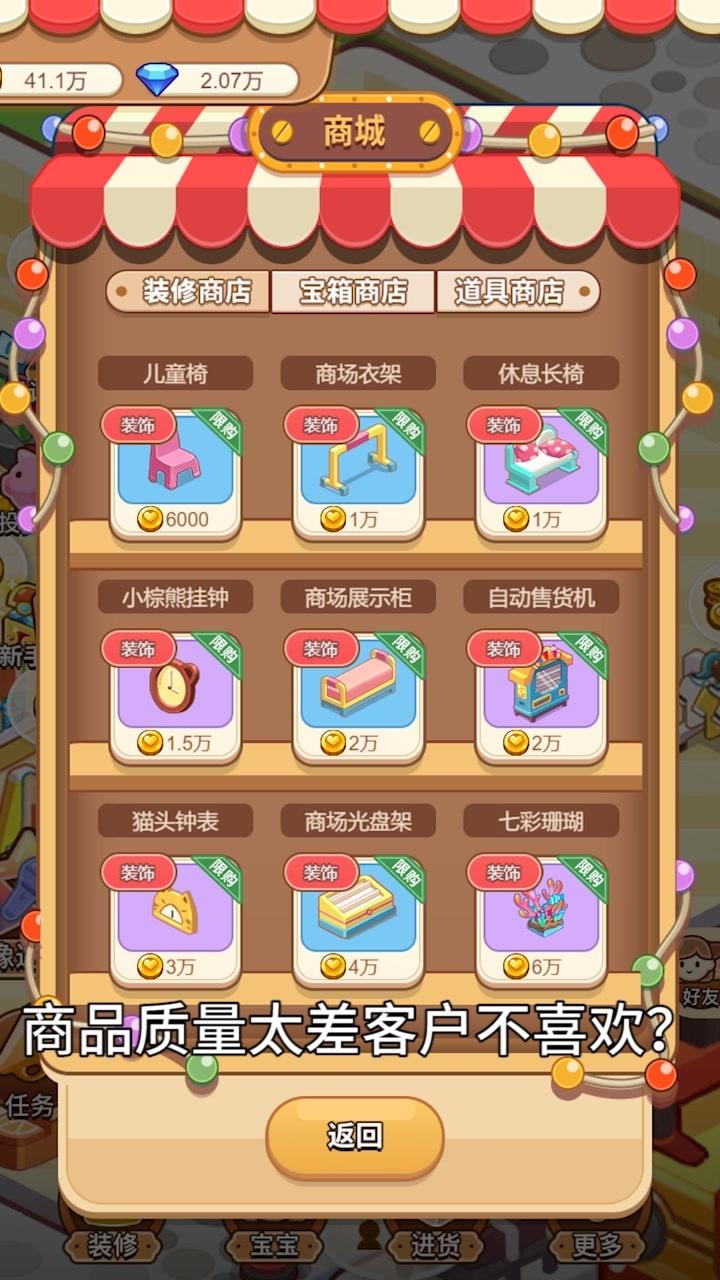Tap the 返回 button to leave the shop

point(355,1136)
